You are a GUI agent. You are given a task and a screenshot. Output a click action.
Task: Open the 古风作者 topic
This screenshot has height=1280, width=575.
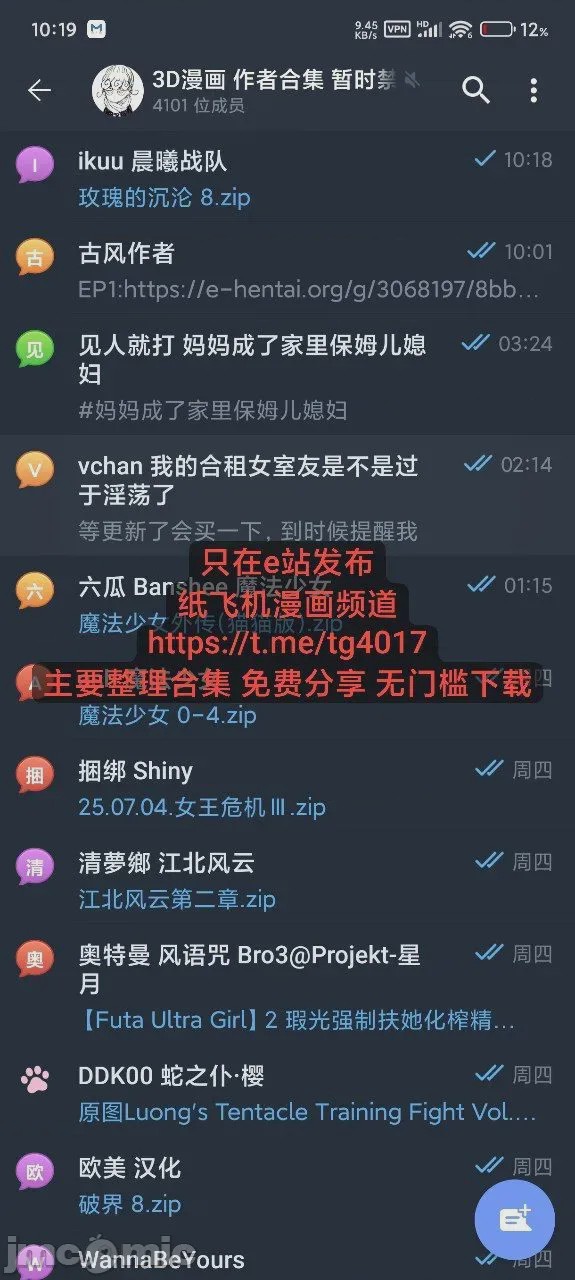point(288,270)
